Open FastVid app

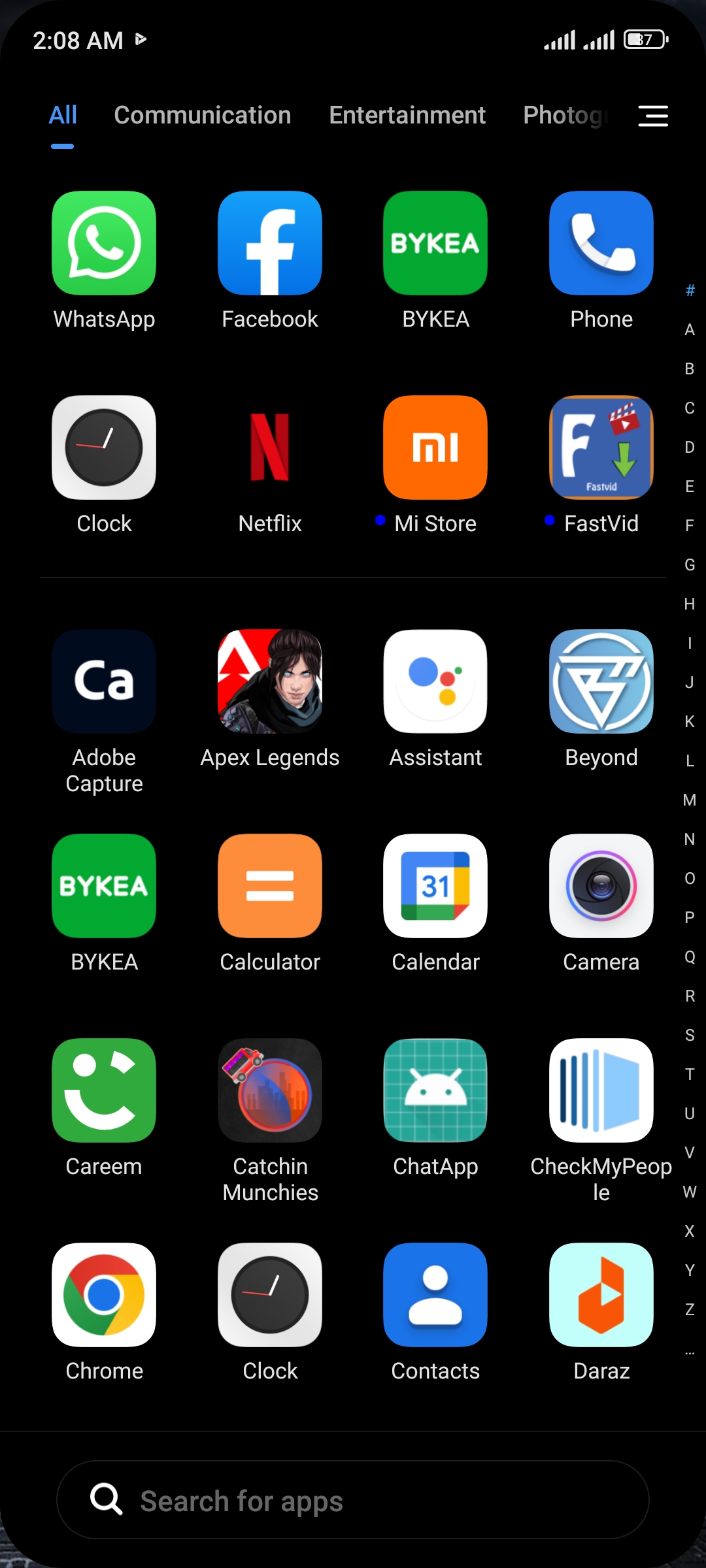tap(601, 448)
